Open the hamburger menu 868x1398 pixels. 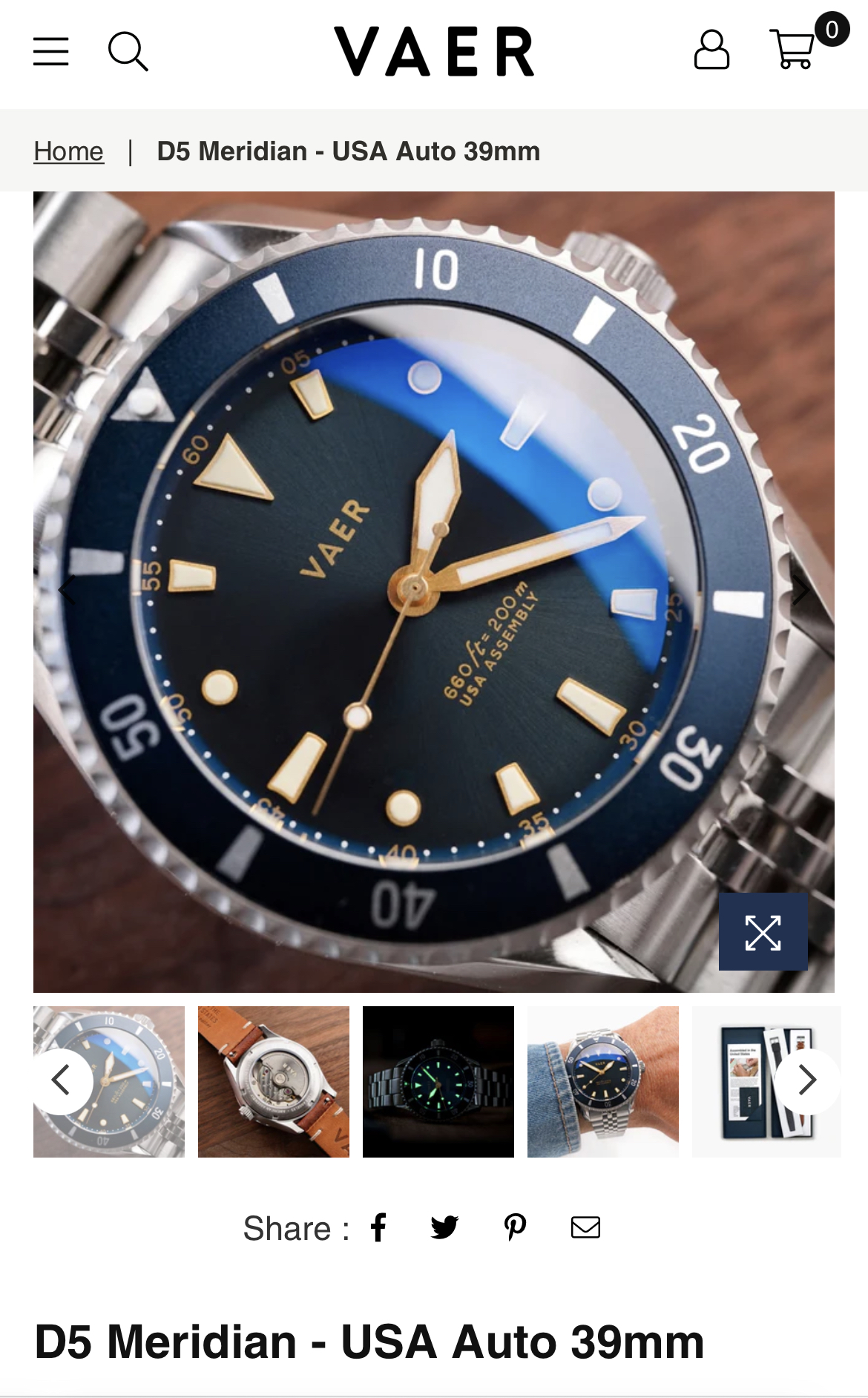(x=51, y=52)
